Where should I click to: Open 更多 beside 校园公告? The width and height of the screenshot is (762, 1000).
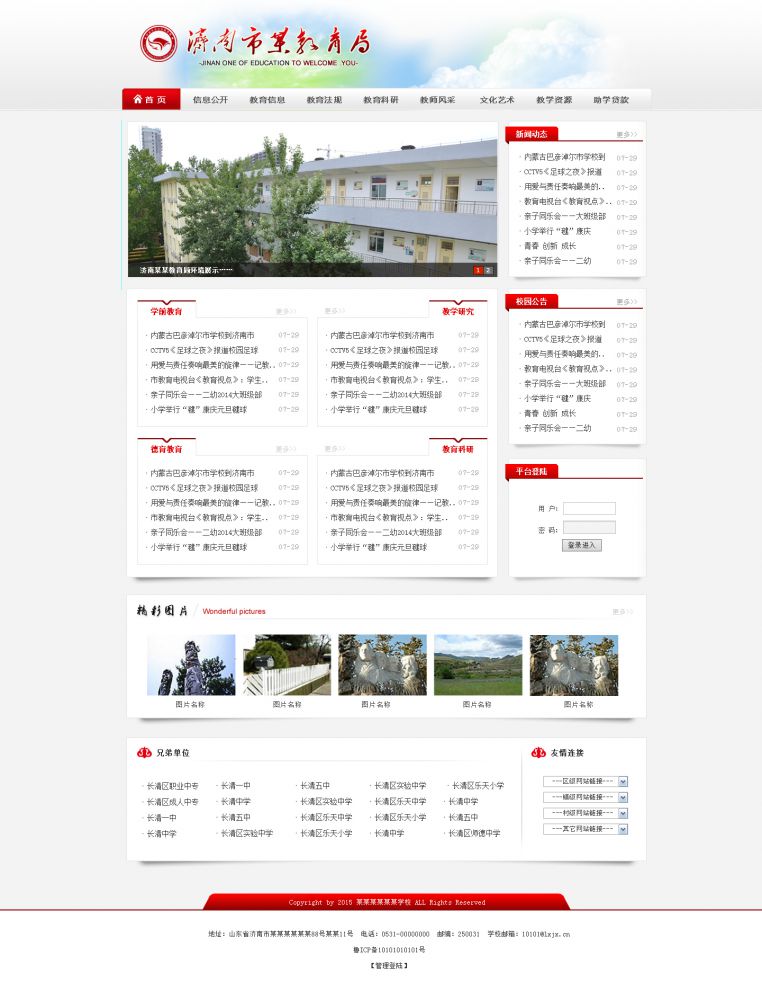(626, 301)
